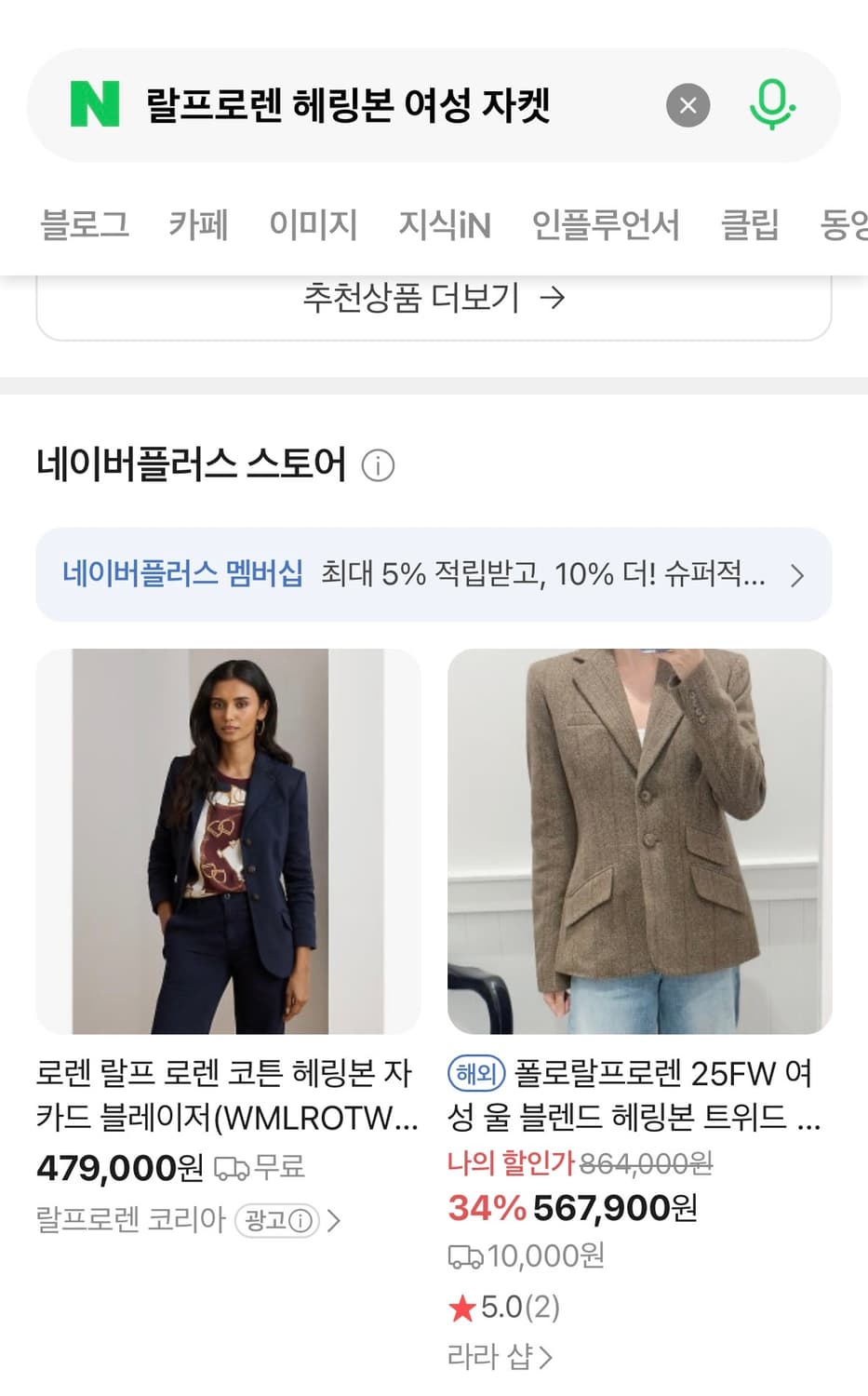Click the 해외 badge on the tweed jacket listing
Viewport: 868px width, 1396px height.
click(474, 1073)
